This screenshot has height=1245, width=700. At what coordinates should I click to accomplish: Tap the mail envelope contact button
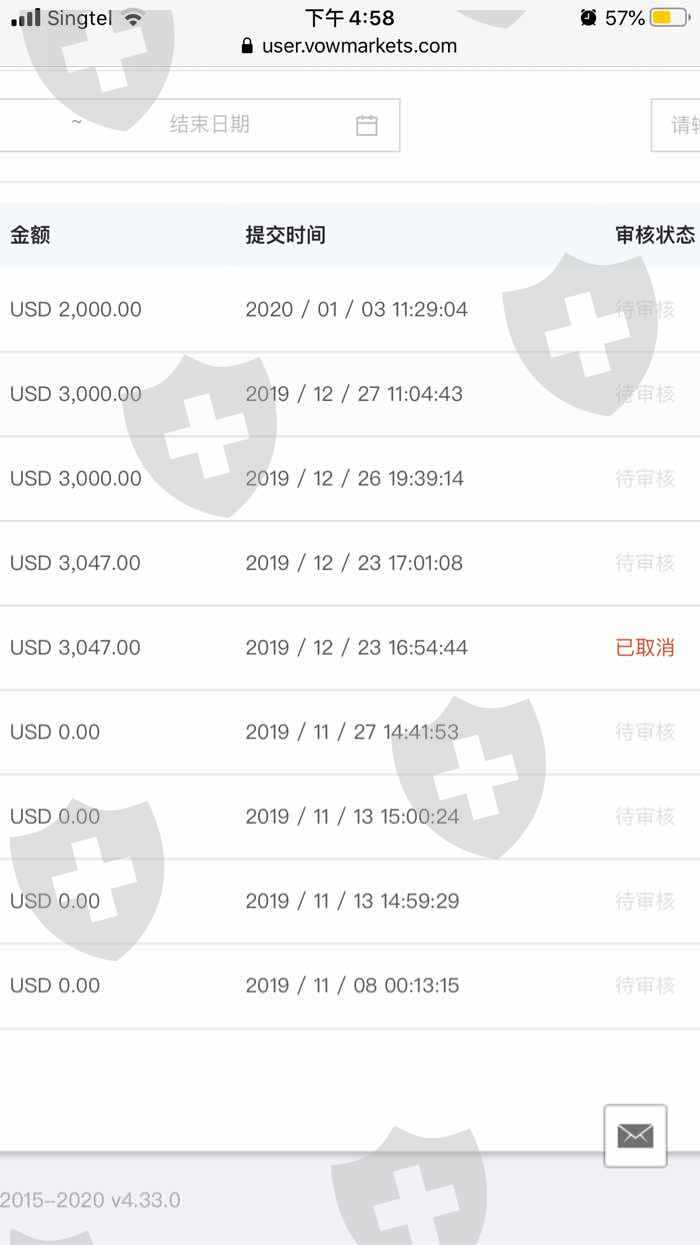[635, 1135]
